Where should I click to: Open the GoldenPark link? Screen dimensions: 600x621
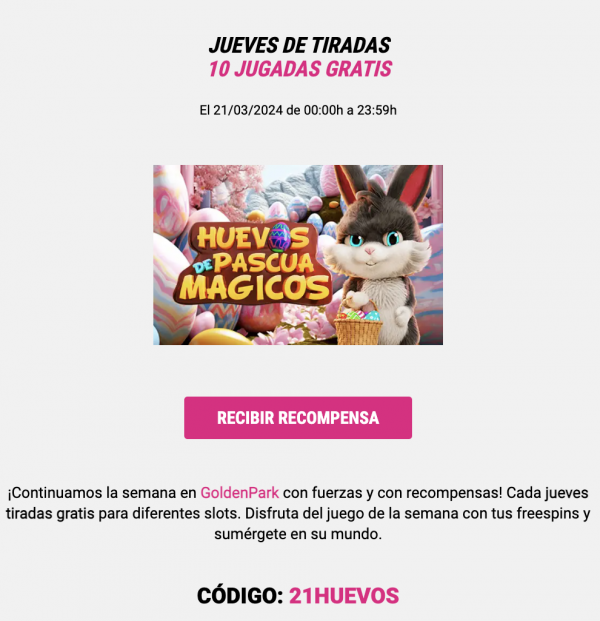coord(239,493)
